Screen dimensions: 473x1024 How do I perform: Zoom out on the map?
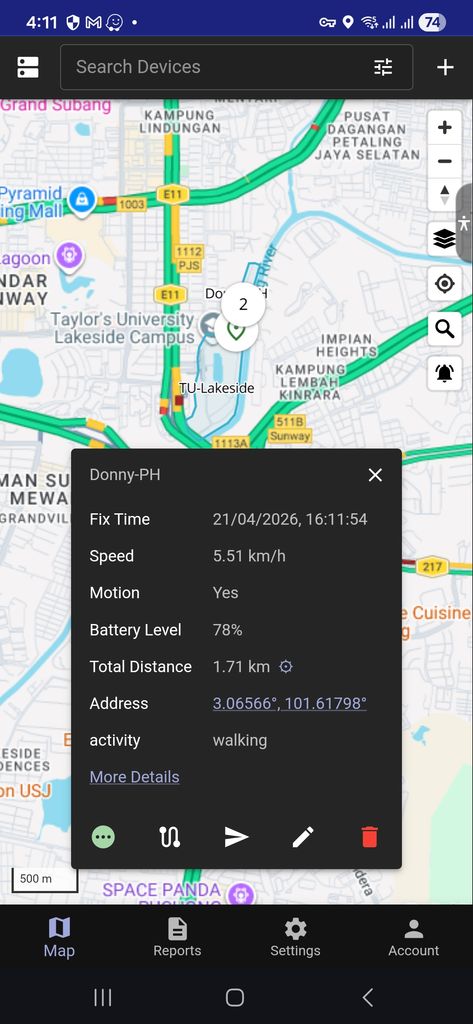(x=445, y=161)
